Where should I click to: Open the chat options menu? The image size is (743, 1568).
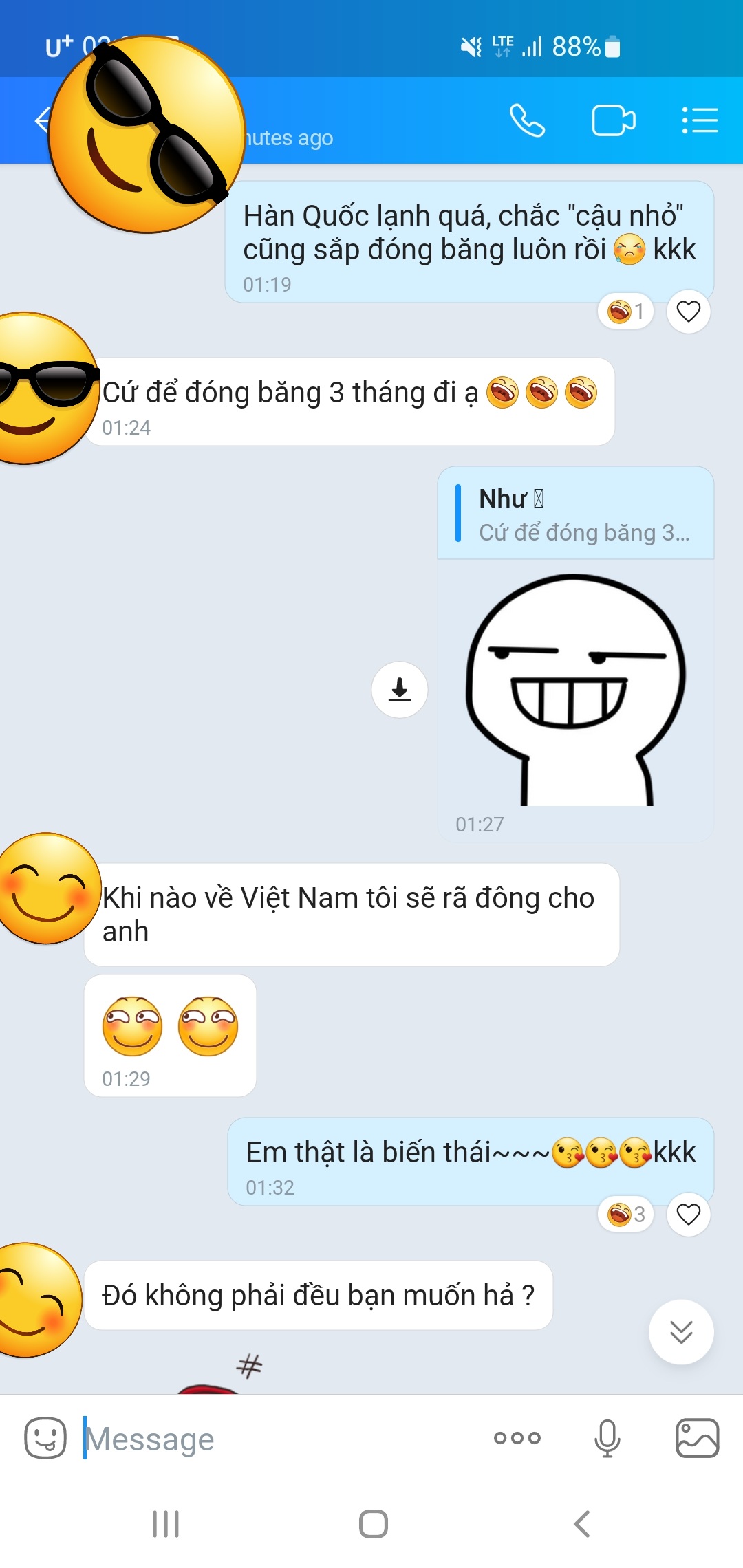click(700, 120)
